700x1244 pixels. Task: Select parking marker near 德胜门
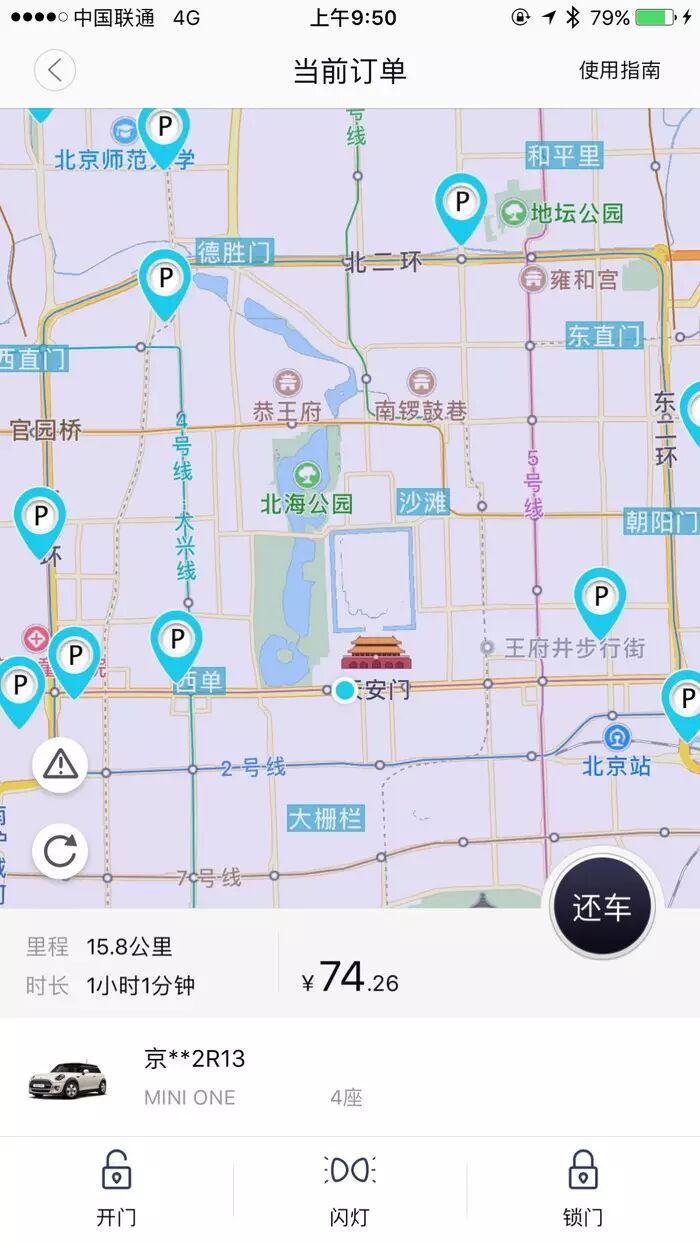coord(165,280)
